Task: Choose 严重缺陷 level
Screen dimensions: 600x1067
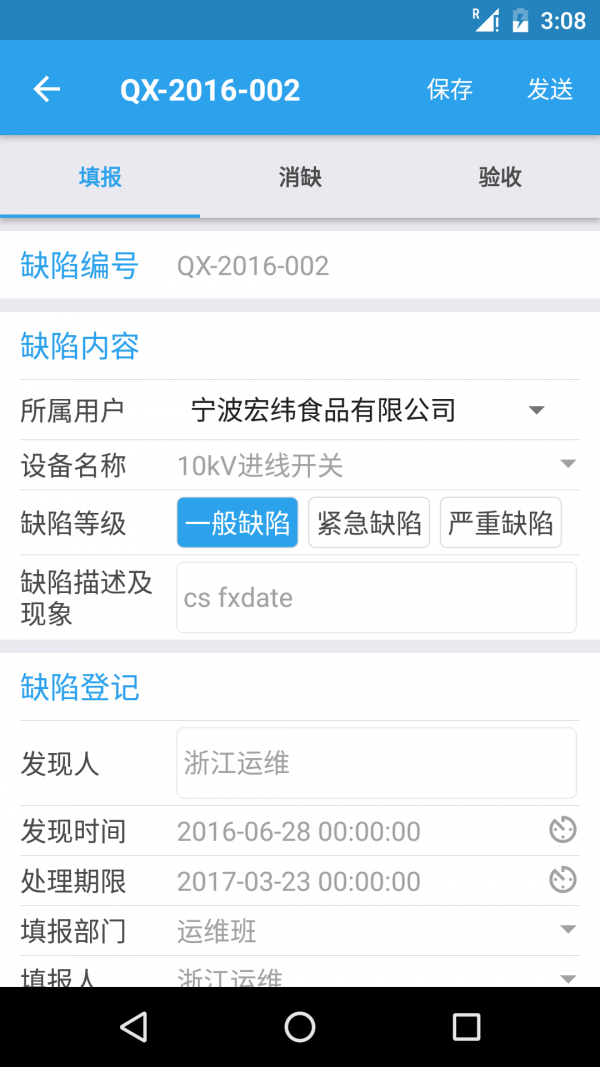Action: tap(501, 523)
